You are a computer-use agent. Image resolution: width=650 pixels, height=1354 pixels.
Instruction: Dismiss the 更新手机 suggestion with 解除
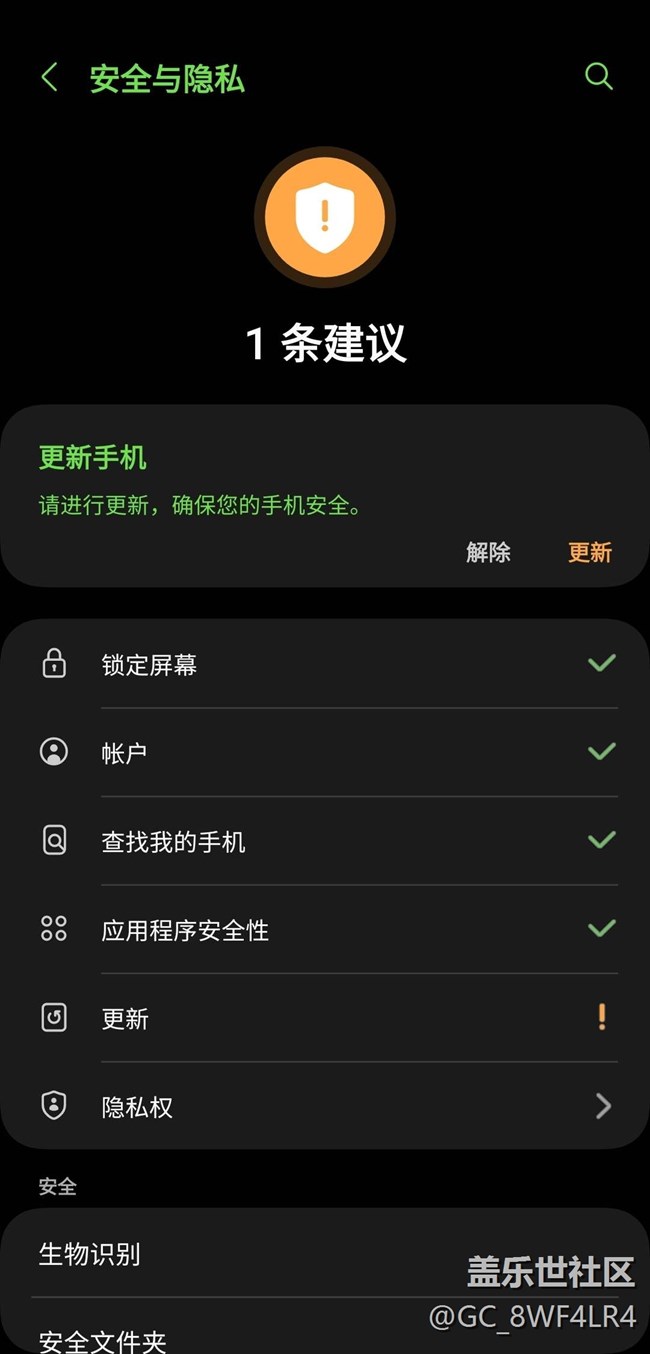[488, 552]
